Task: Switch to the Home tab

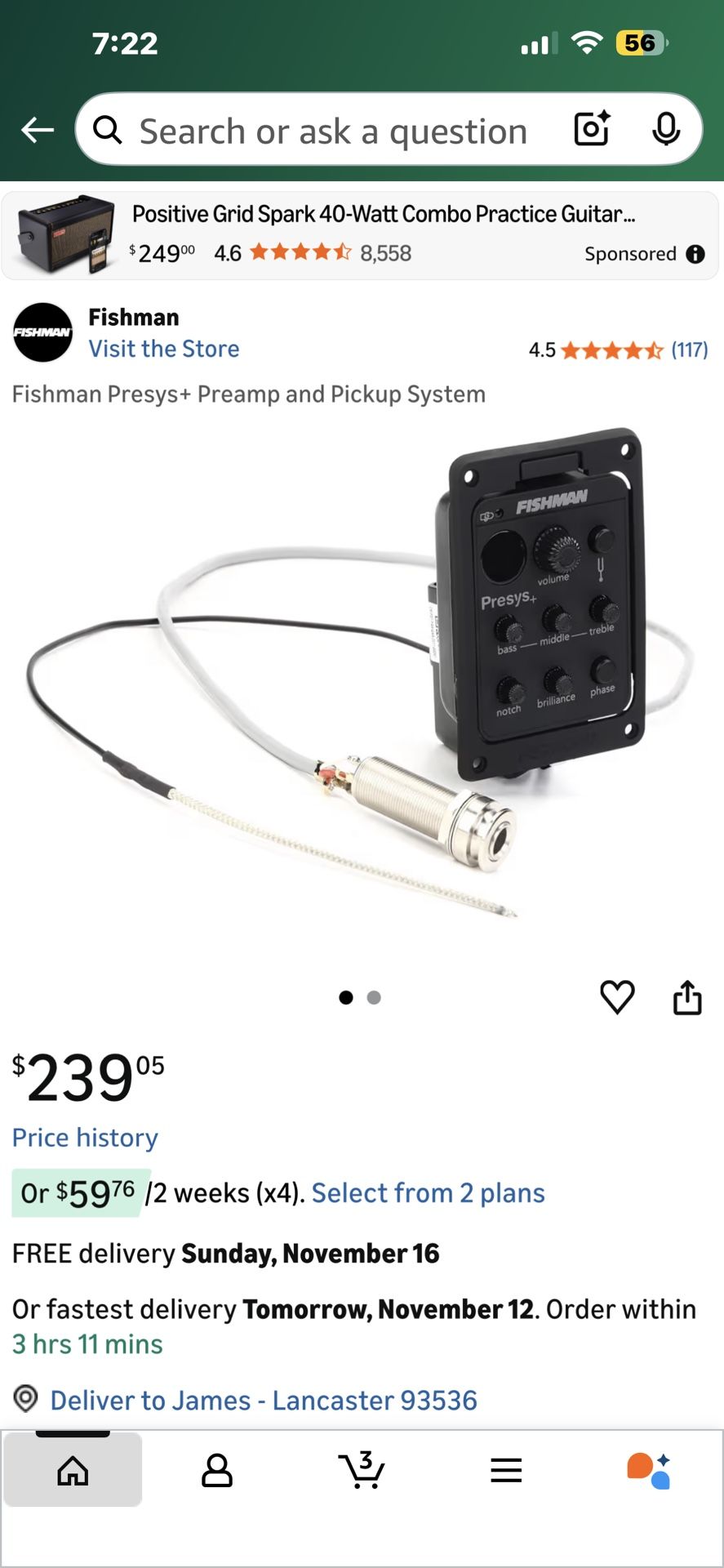Action: 73,1471
